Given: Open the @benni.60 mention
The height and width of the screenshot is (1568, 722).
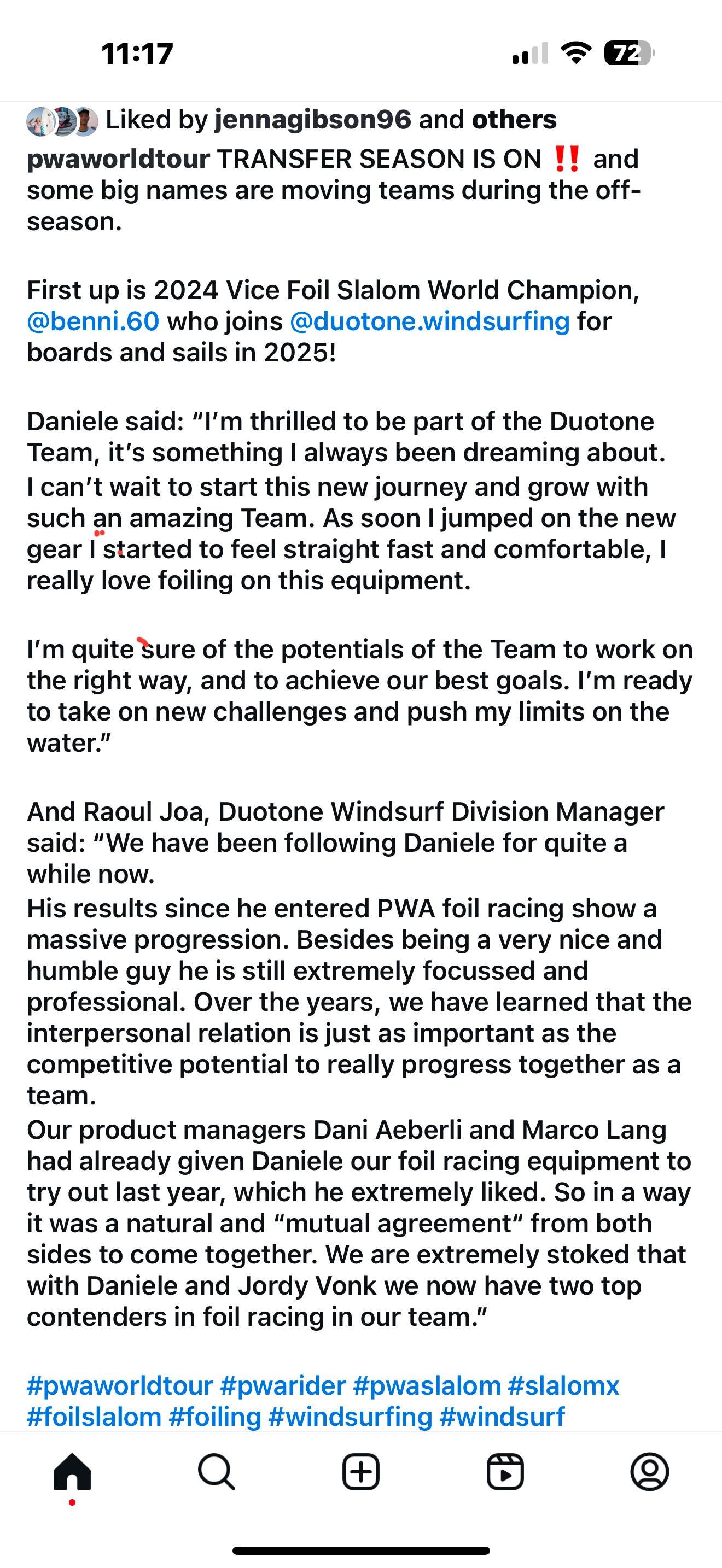Looking at the screenshot, I should coord(93,321).
